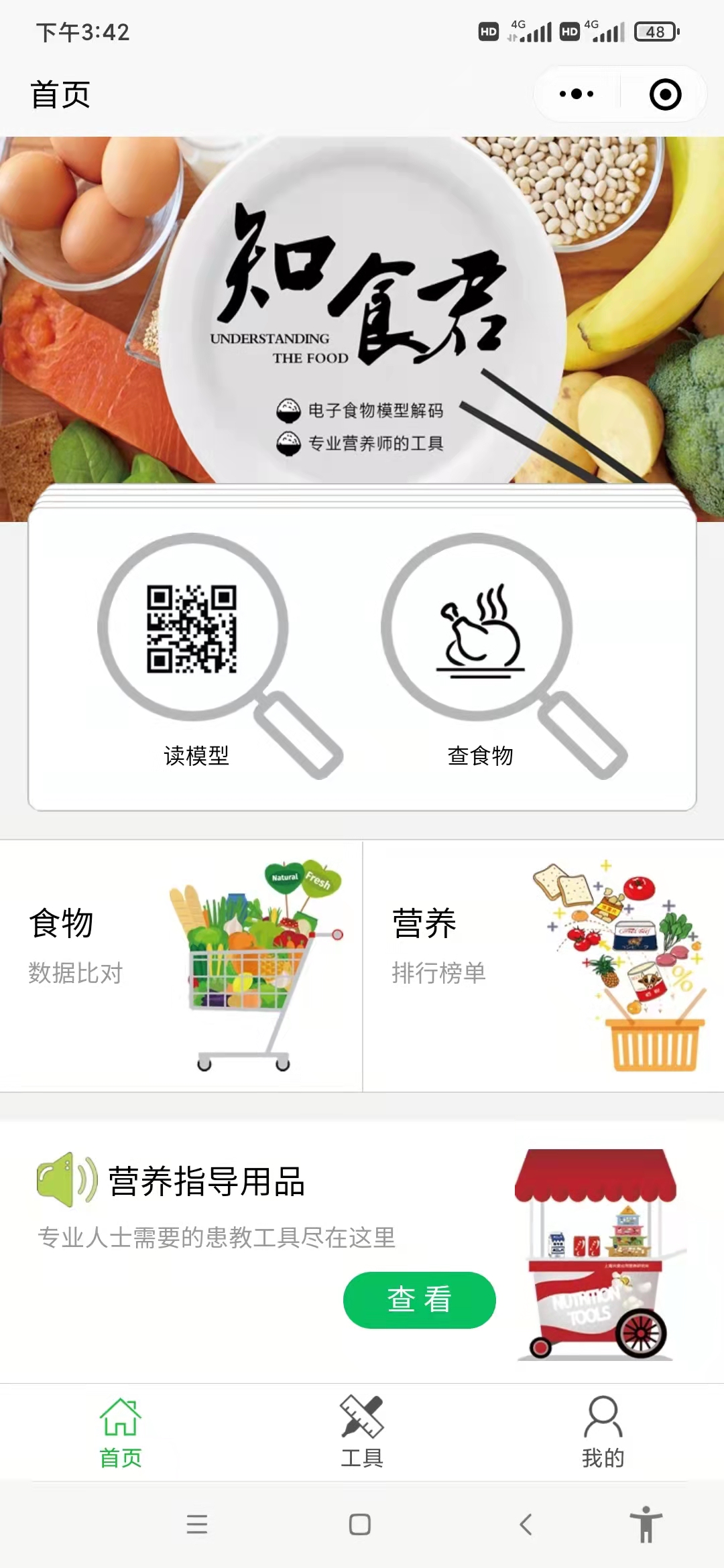Switch to the 我的 tab

pos(603,1431)
